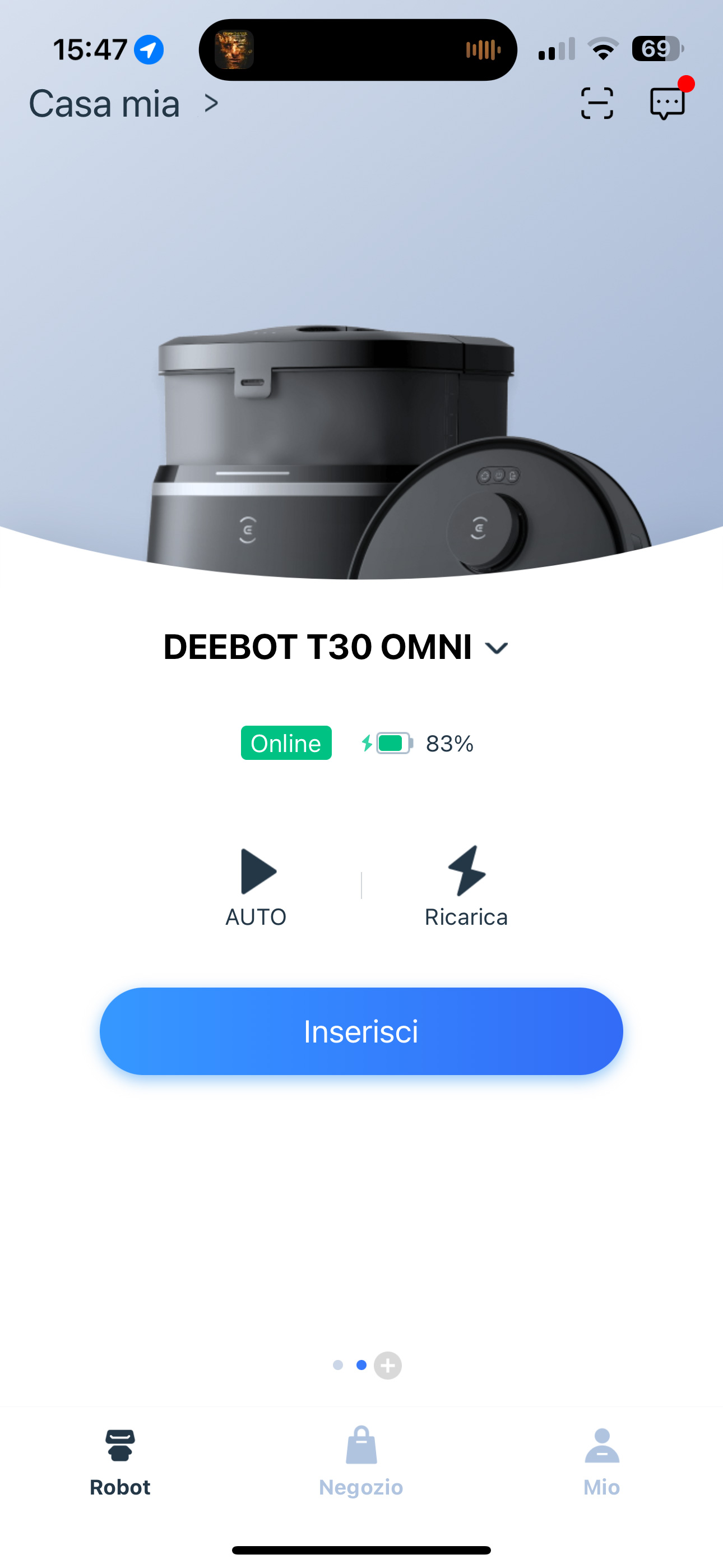This screenshot has width=723, height=1568.
Task: Open the QR scan icon
Action: [596, 103]
